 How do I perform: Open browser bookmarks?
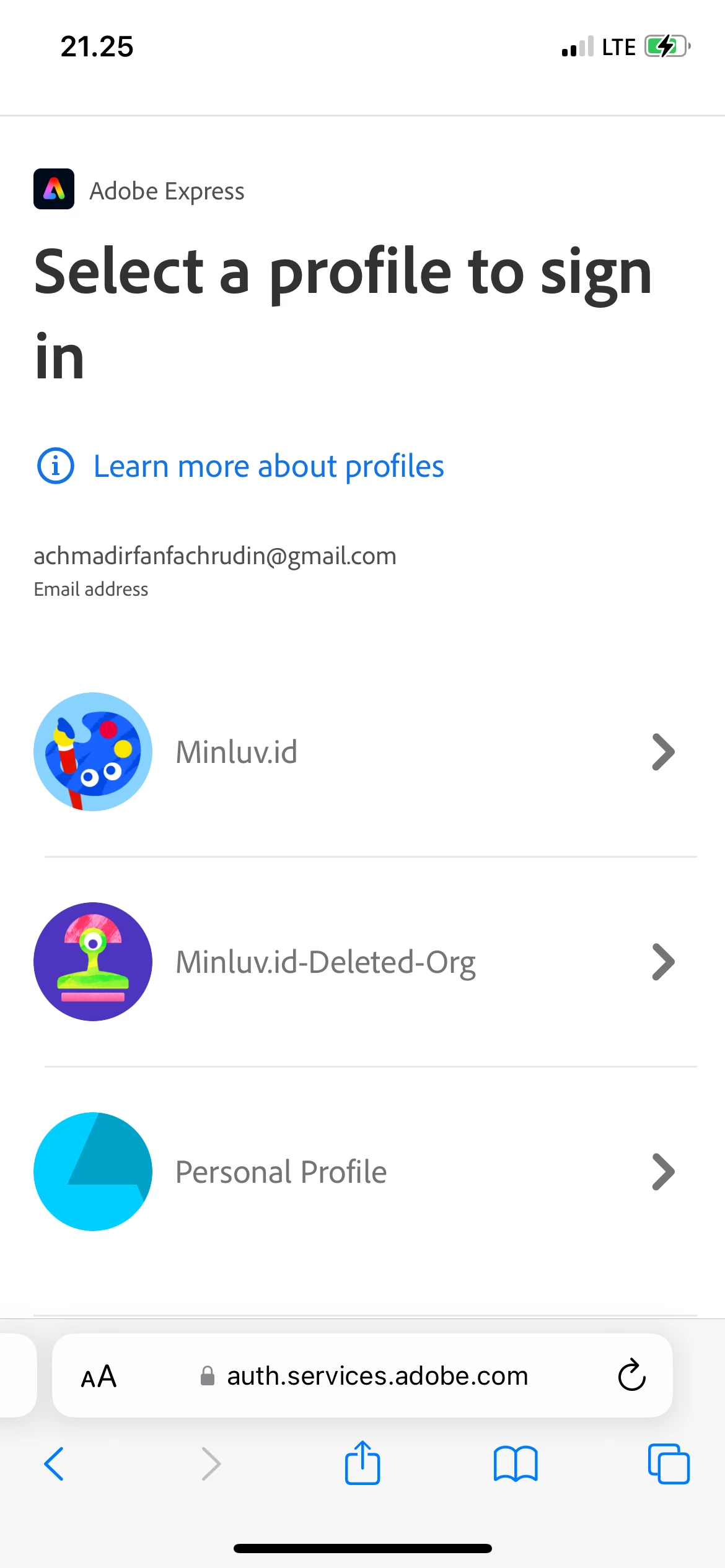(516, 1464)
